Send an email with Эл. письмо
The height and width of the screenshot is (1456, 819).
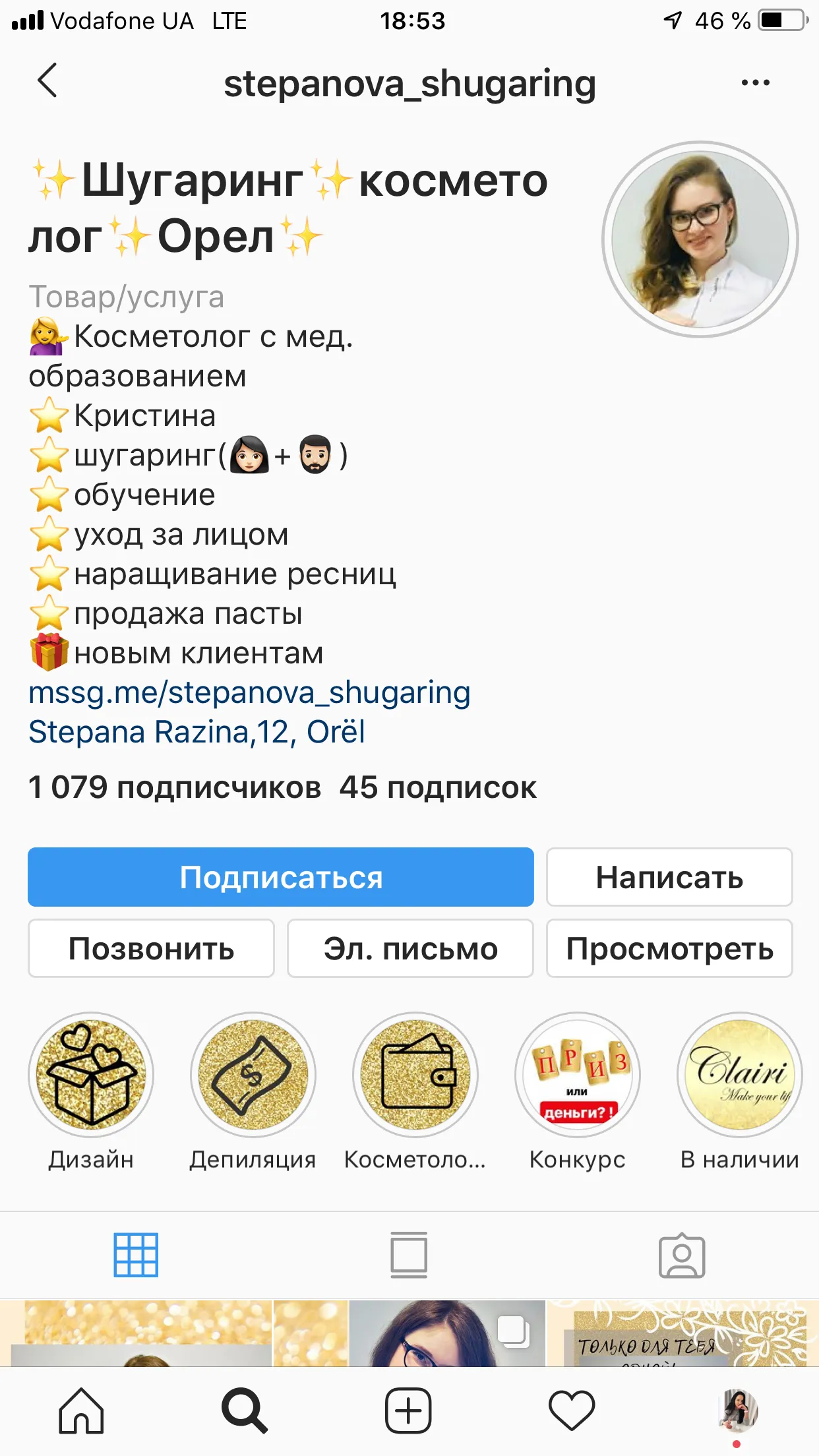[x=410, y=948]
